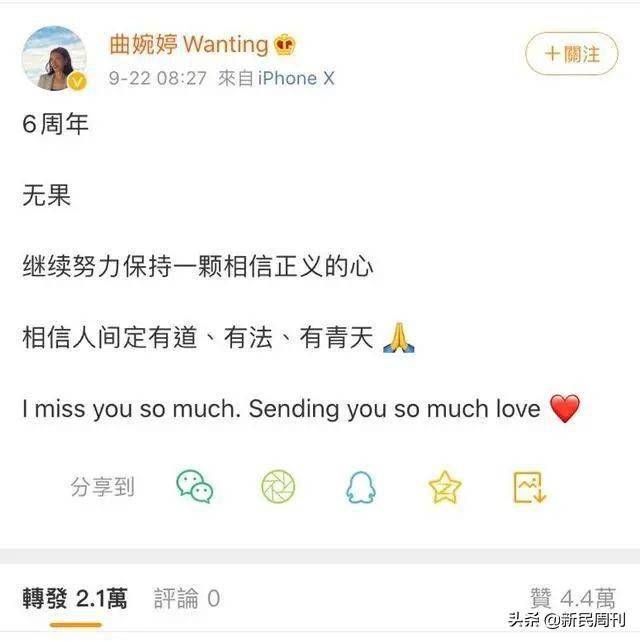Open the 曲婉婷 Wanting username link

(189, 44)
